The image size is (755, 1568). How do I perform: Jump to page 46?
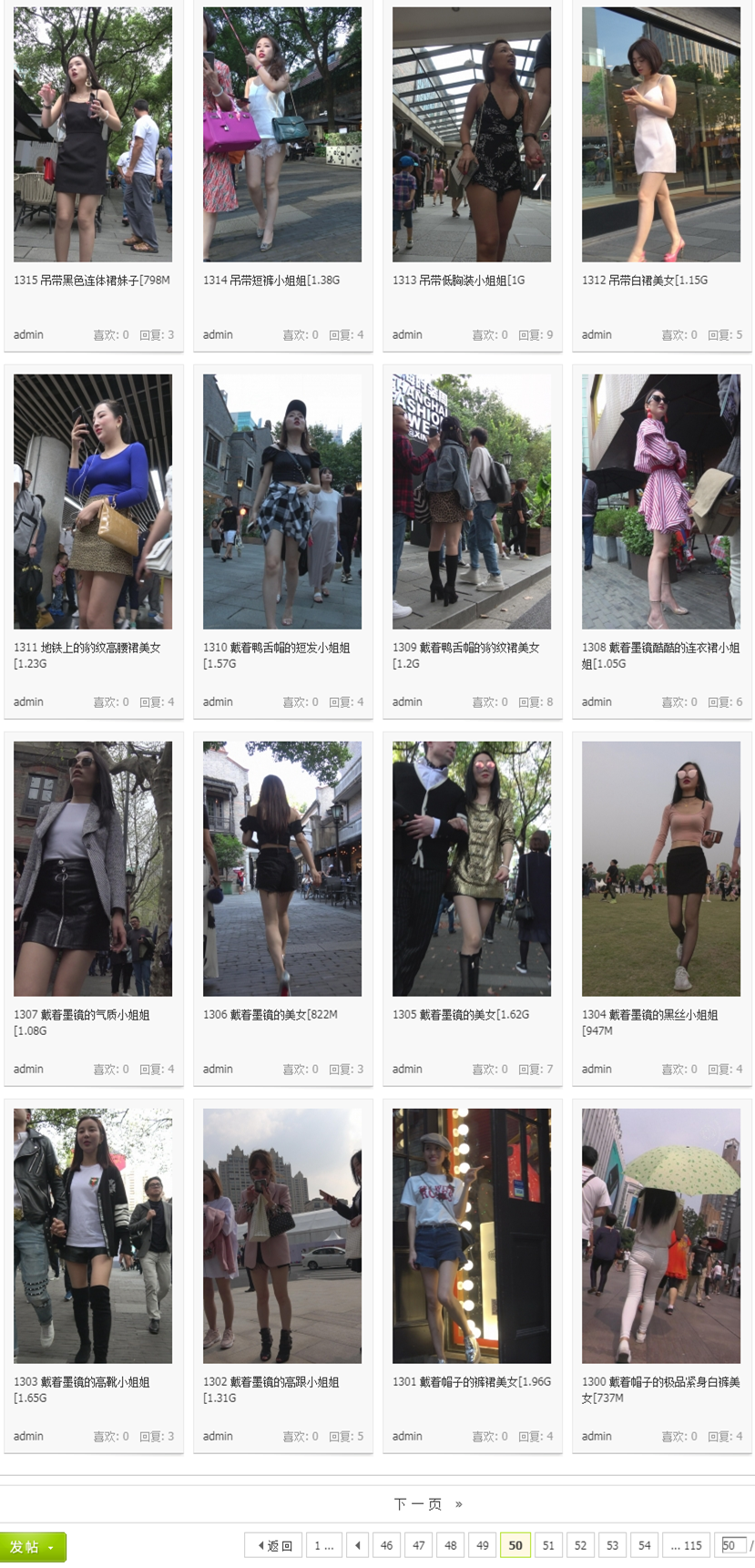[386, 1545]
